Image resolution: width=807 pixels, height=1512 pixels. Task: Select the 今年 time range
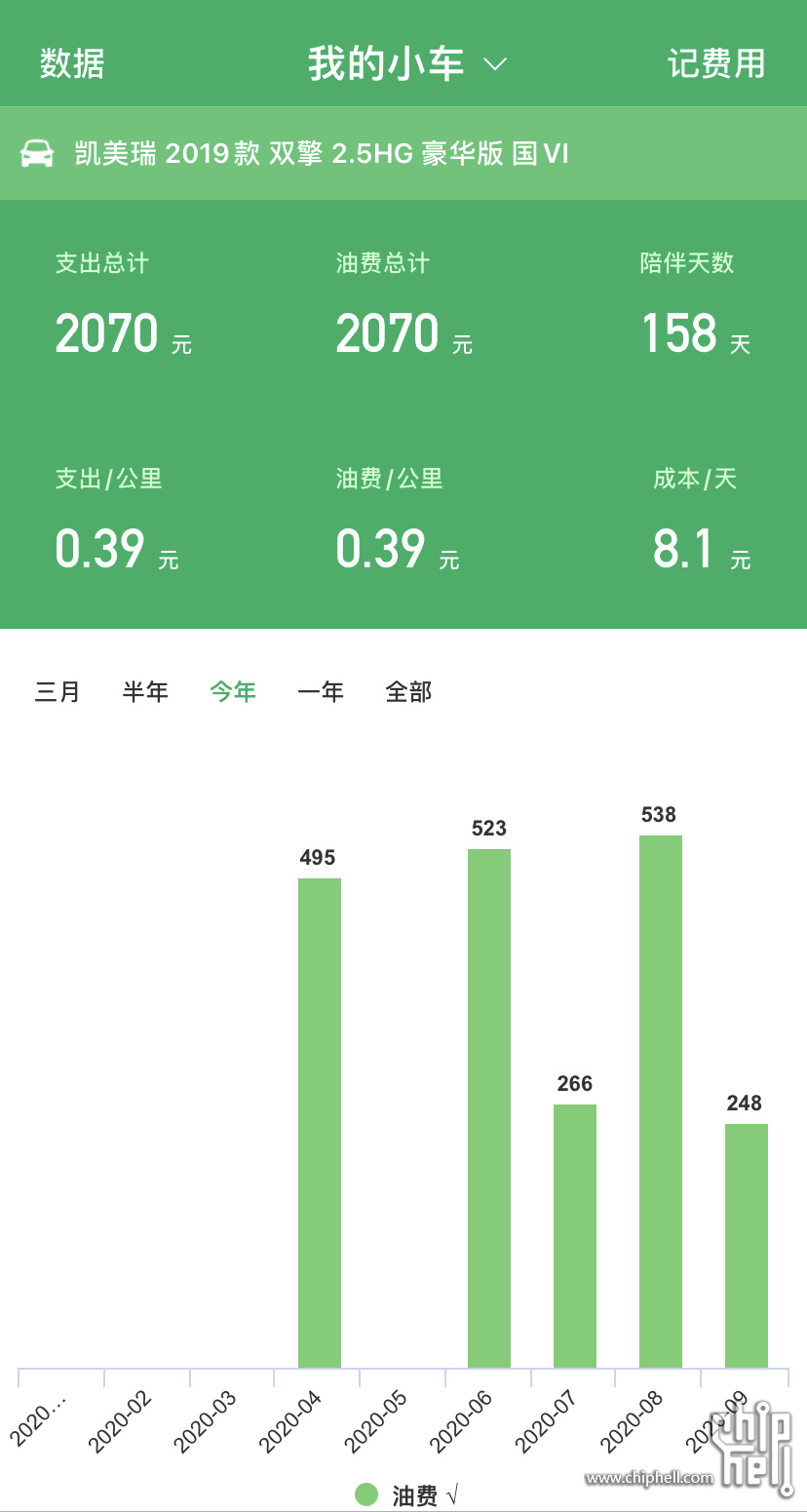click(233, 692)
